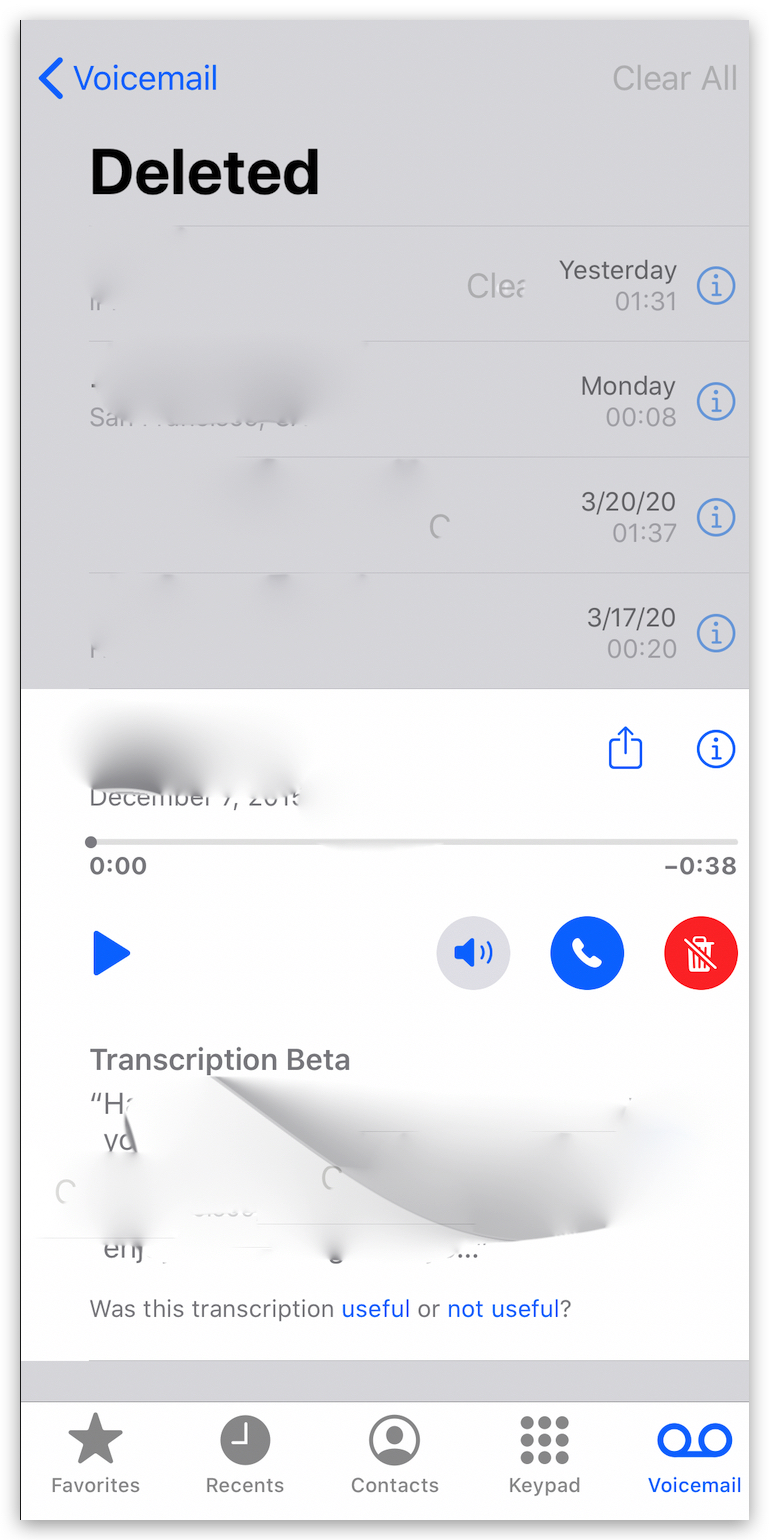Tap the red delete voicemail icon
The width and height of the screenshot is (769, 1540).
701,952
